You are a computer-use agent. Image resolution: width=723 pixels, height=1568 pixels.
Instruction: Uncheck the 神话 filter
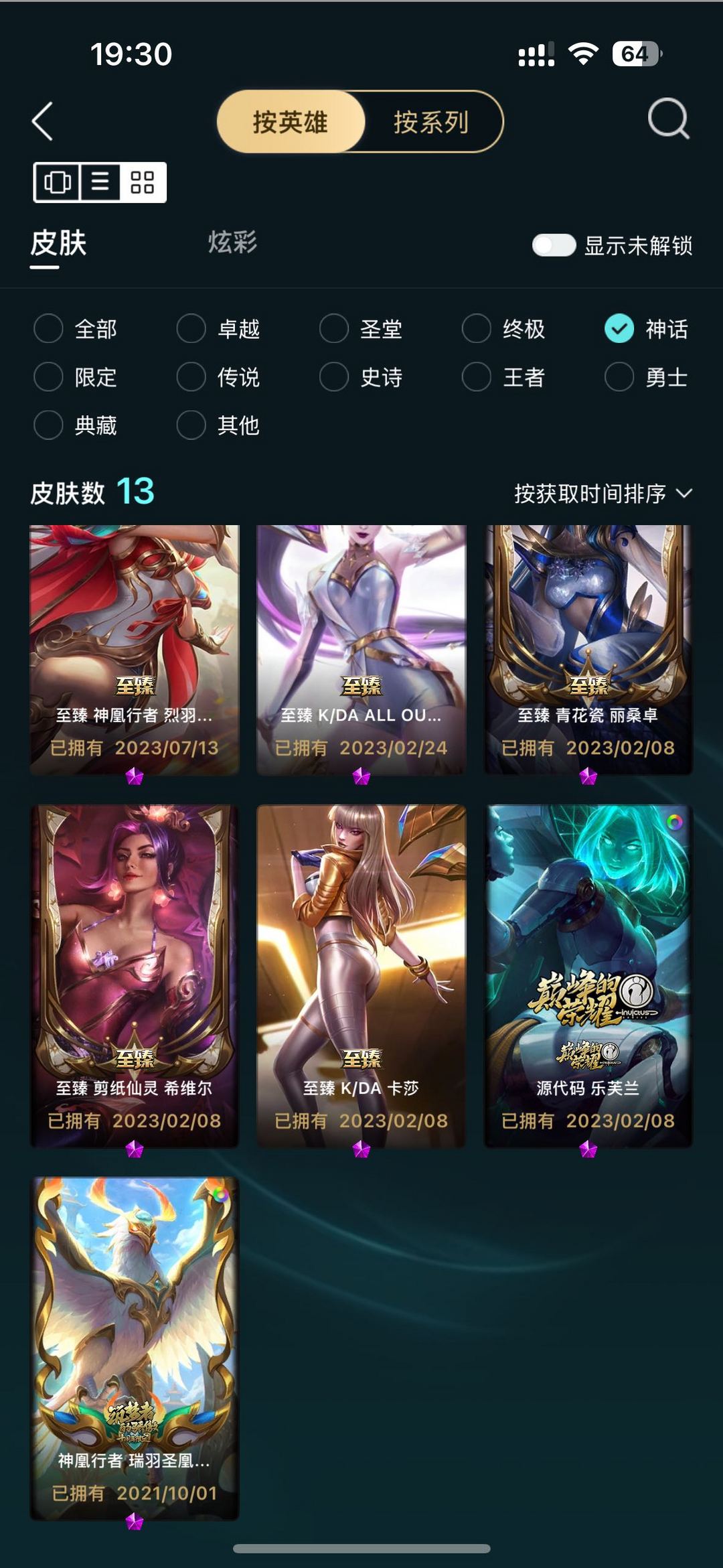click(646, 329)
